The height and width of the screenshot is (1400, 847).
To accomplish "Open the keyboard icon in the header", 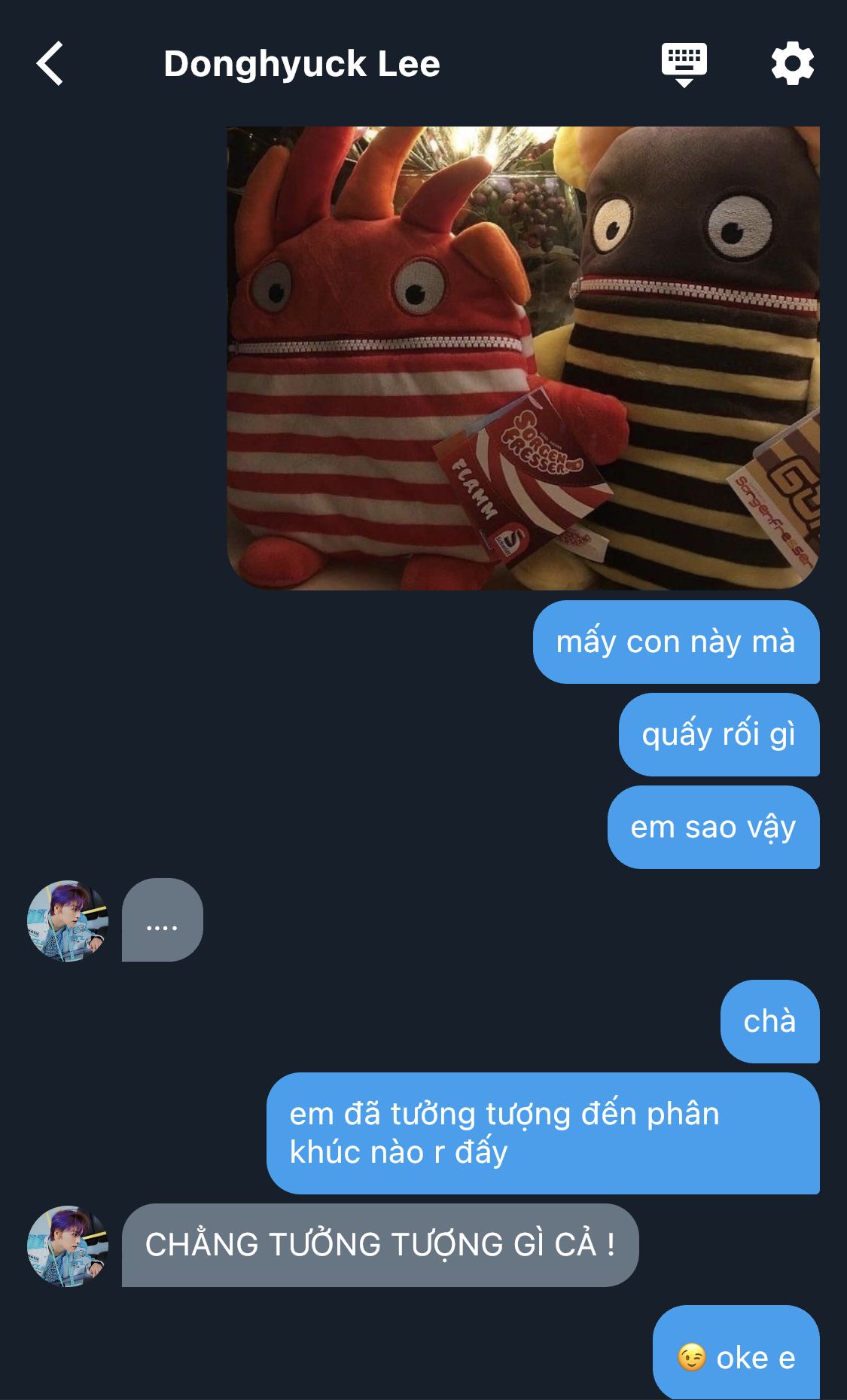I will [684, 65].
